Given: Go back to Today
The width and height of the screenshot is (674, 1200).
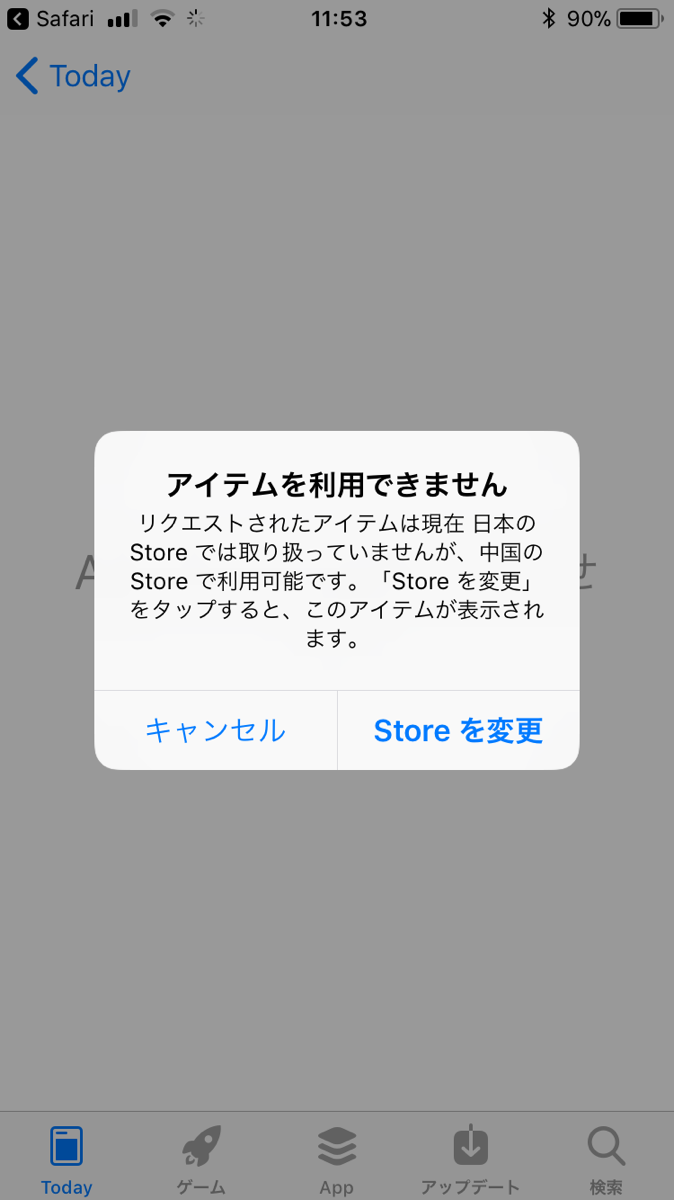Looking at the screenshot, I should point(73,76).
